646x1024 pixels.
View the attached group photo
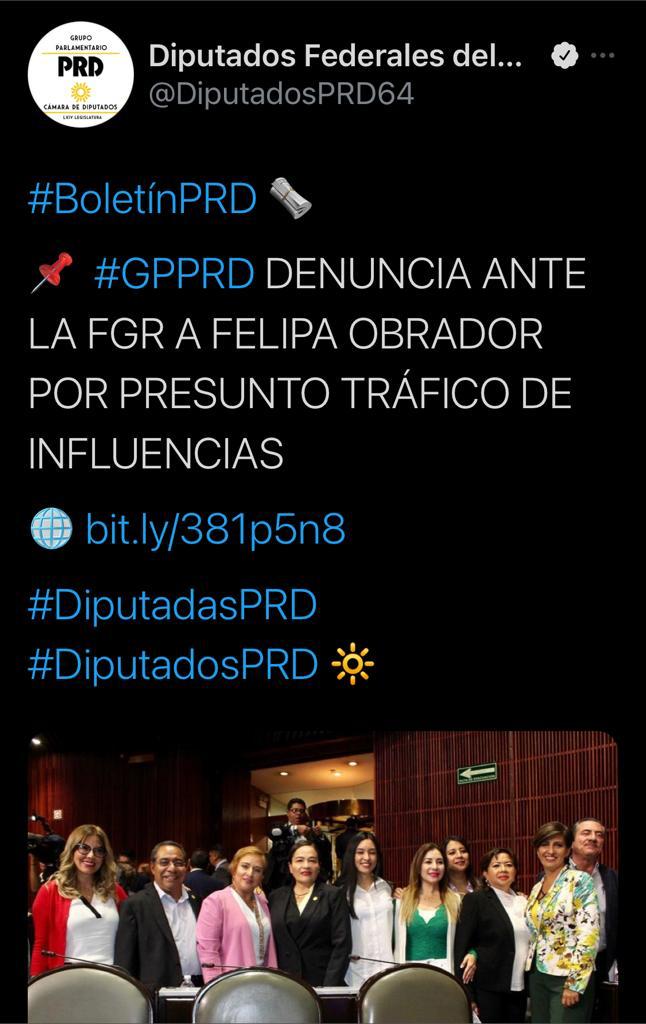coord(322,875)
